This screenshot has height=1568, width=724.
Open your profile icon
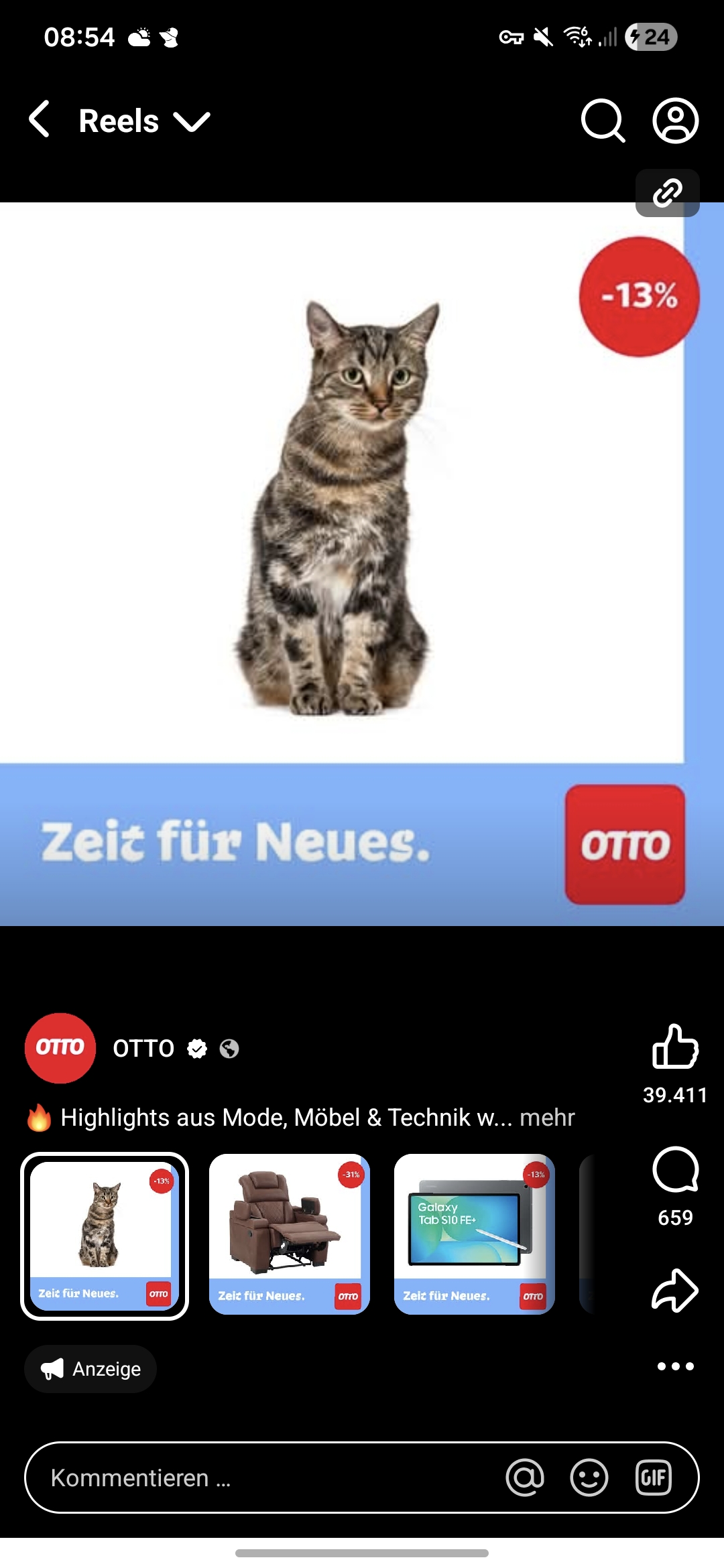(x=675, y=121)
